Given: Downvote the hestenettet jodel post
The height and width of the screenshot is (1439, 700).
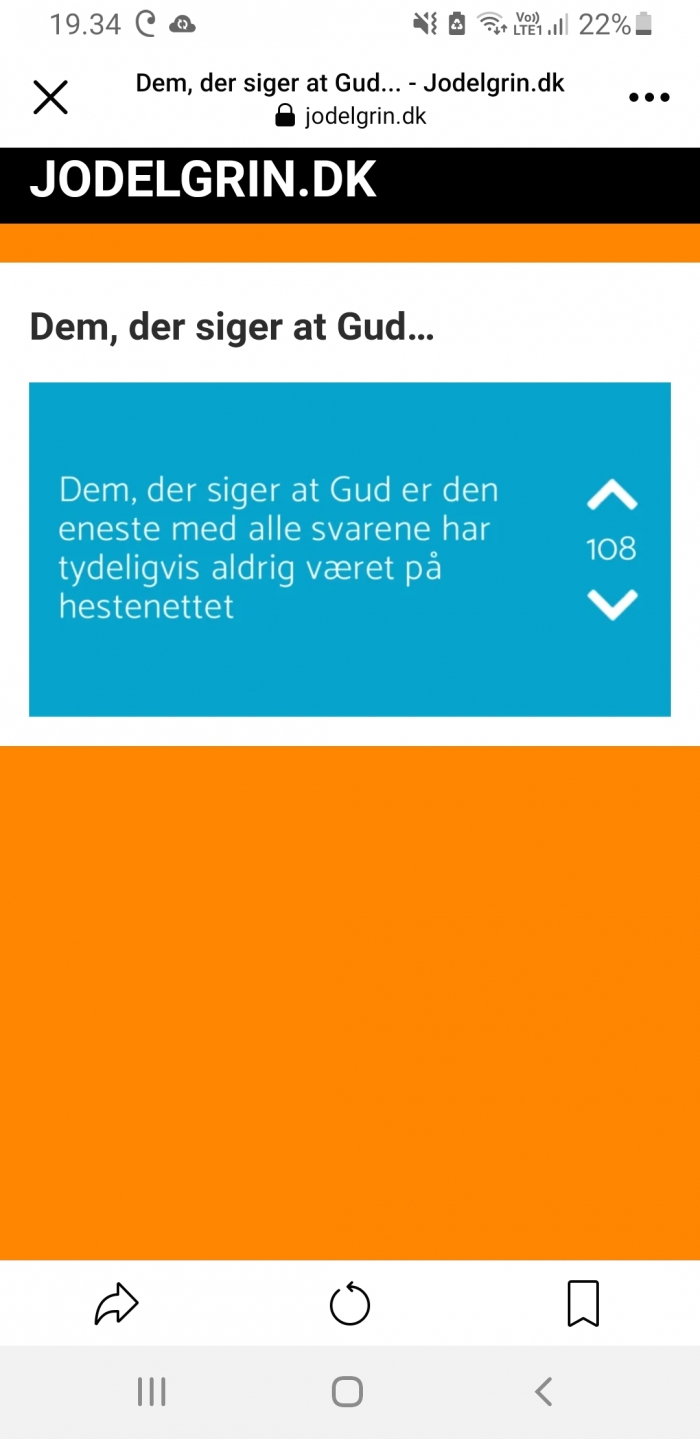Looking at the screenshot, I should pos(611,604).
